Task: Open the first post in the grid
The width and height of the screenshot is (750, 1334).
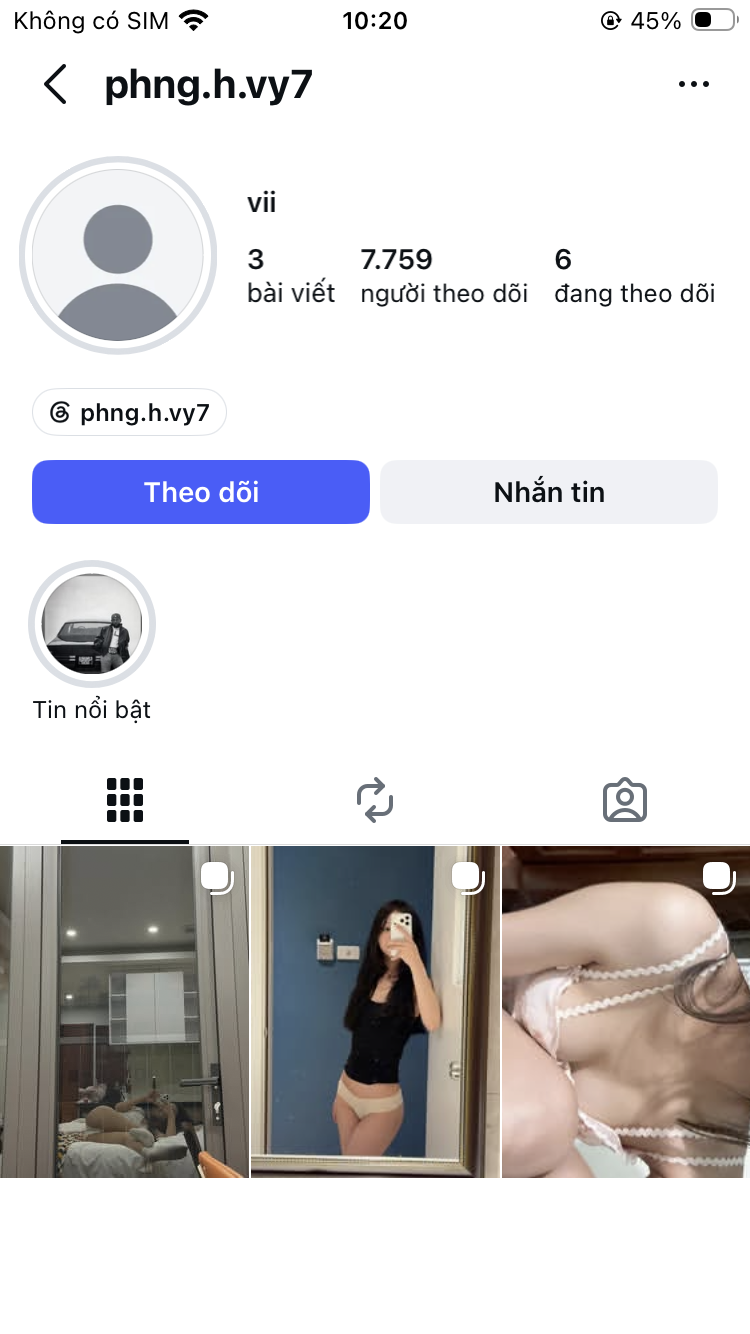Action: pyautogui.click(x=124, y=1012)
